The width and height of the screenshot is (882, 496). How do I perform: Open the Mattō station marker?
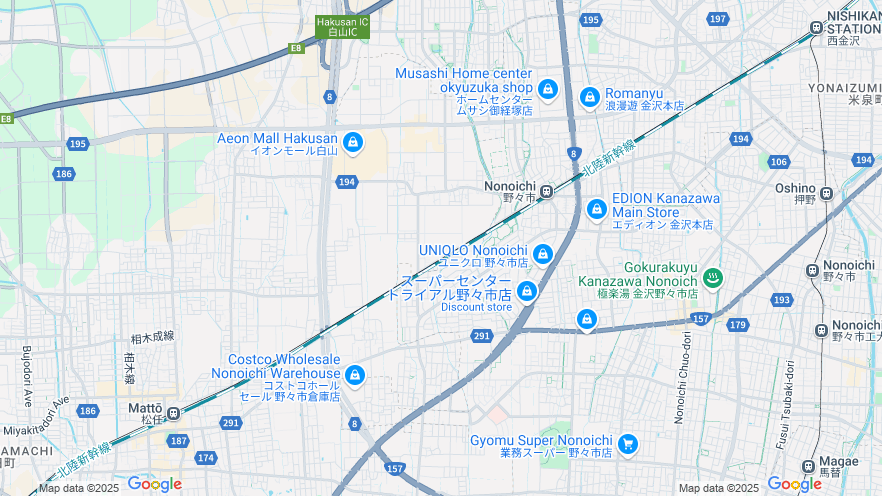coord(174,412)
